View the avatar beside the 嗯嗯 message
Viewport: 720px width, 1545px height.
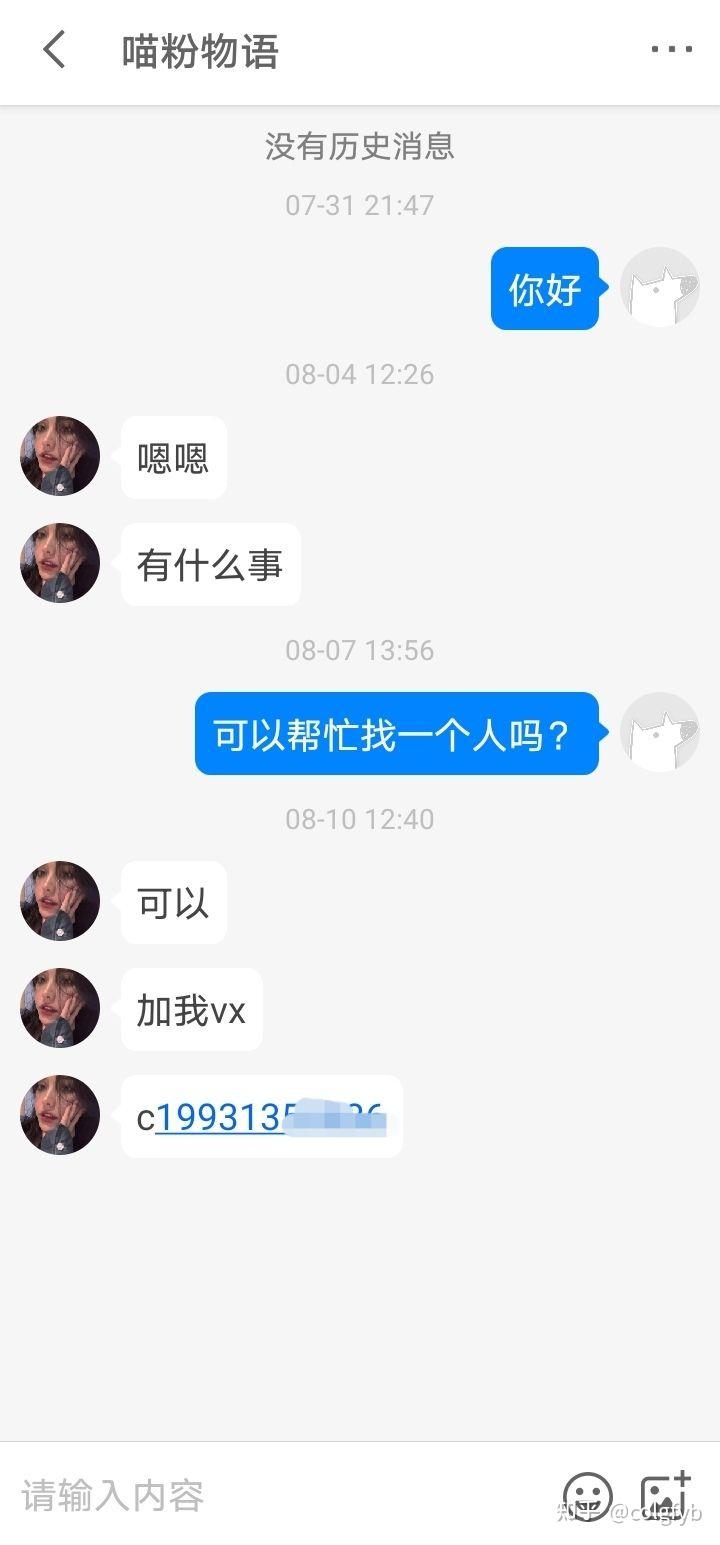point(60,457)
